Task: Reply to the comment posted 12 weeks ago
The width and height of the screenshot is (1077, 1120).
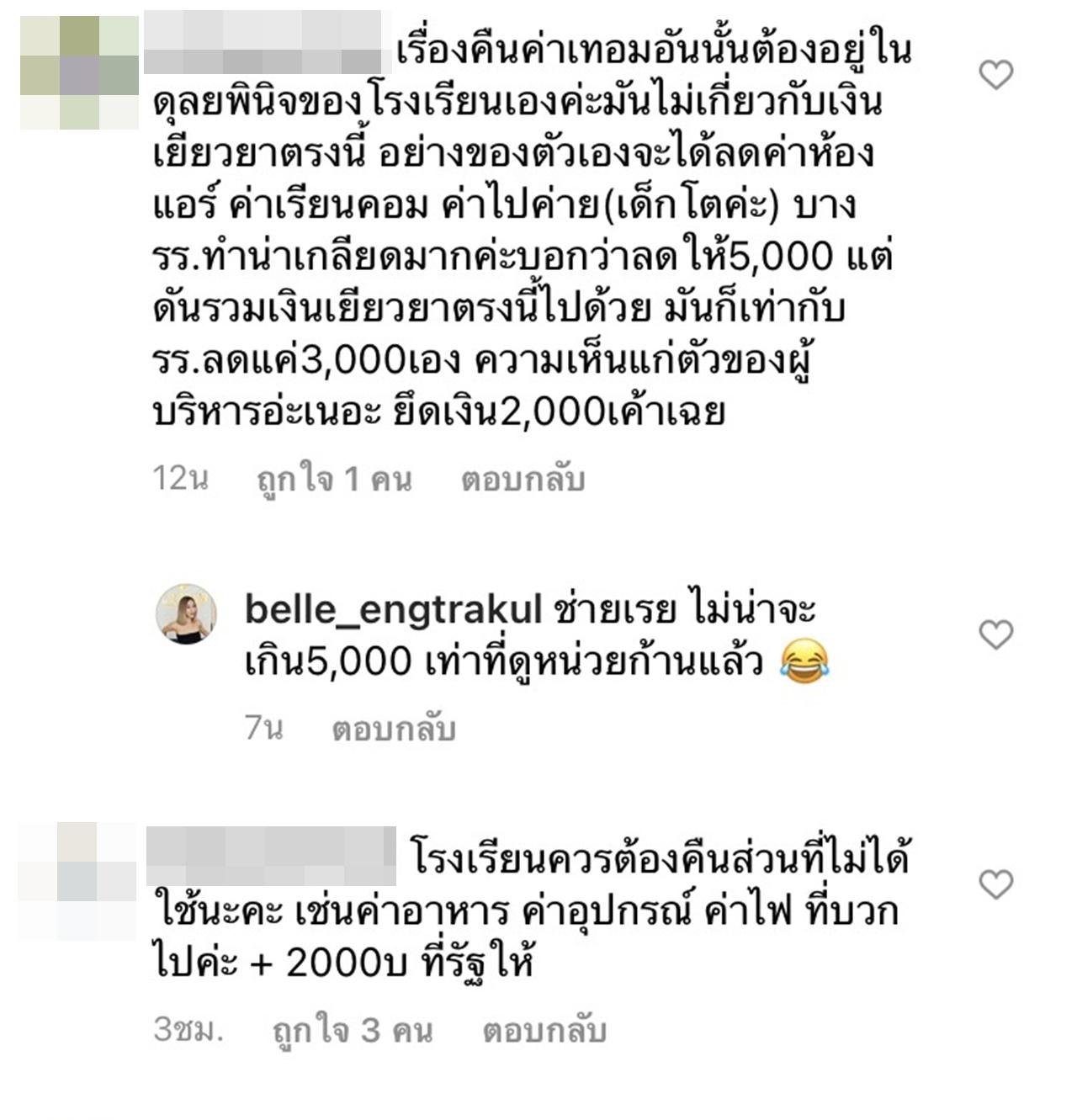Action: click(522, 480)
